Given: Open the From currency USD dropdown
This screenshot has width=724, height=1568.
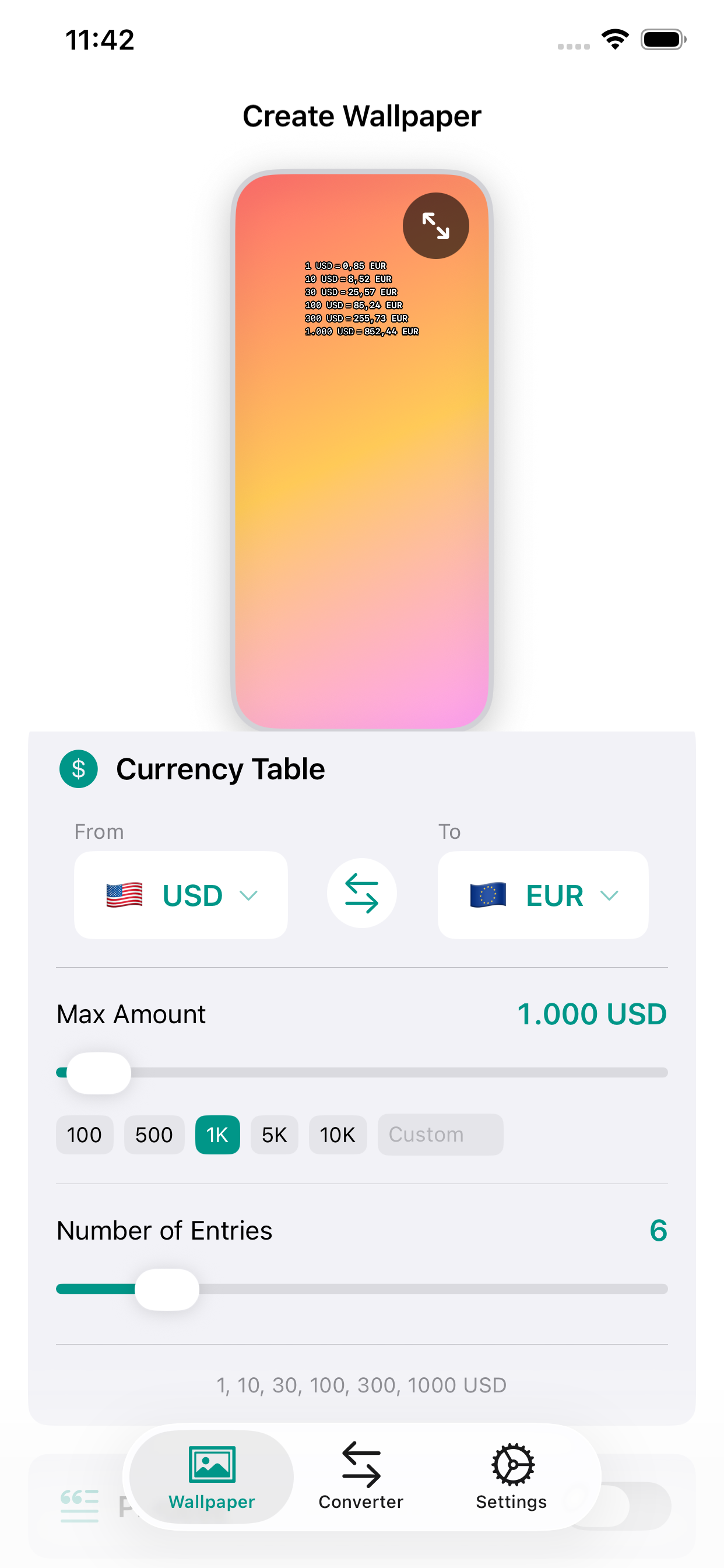Looking at the screenshot, I should (x=181, y=895).
